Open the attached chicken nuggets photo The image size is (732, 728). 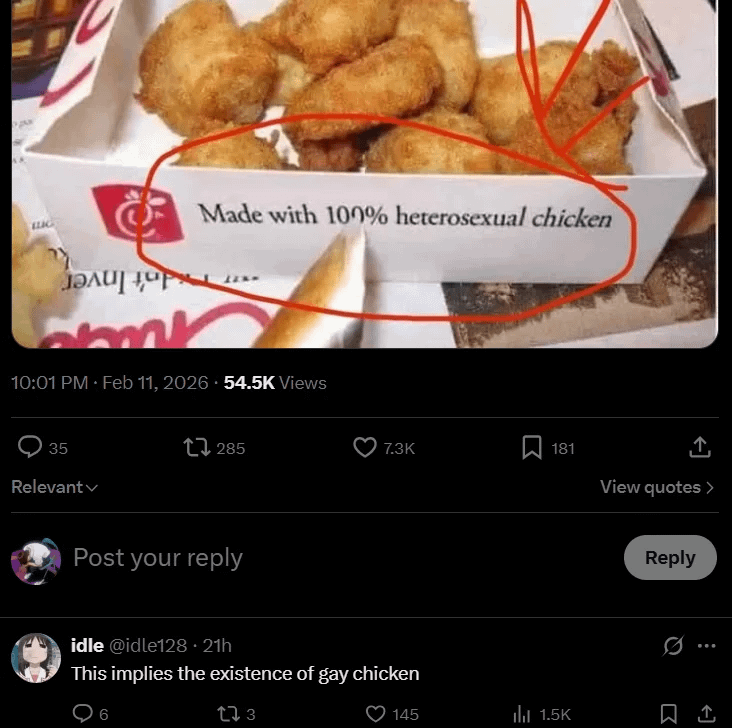coord(365,170)
